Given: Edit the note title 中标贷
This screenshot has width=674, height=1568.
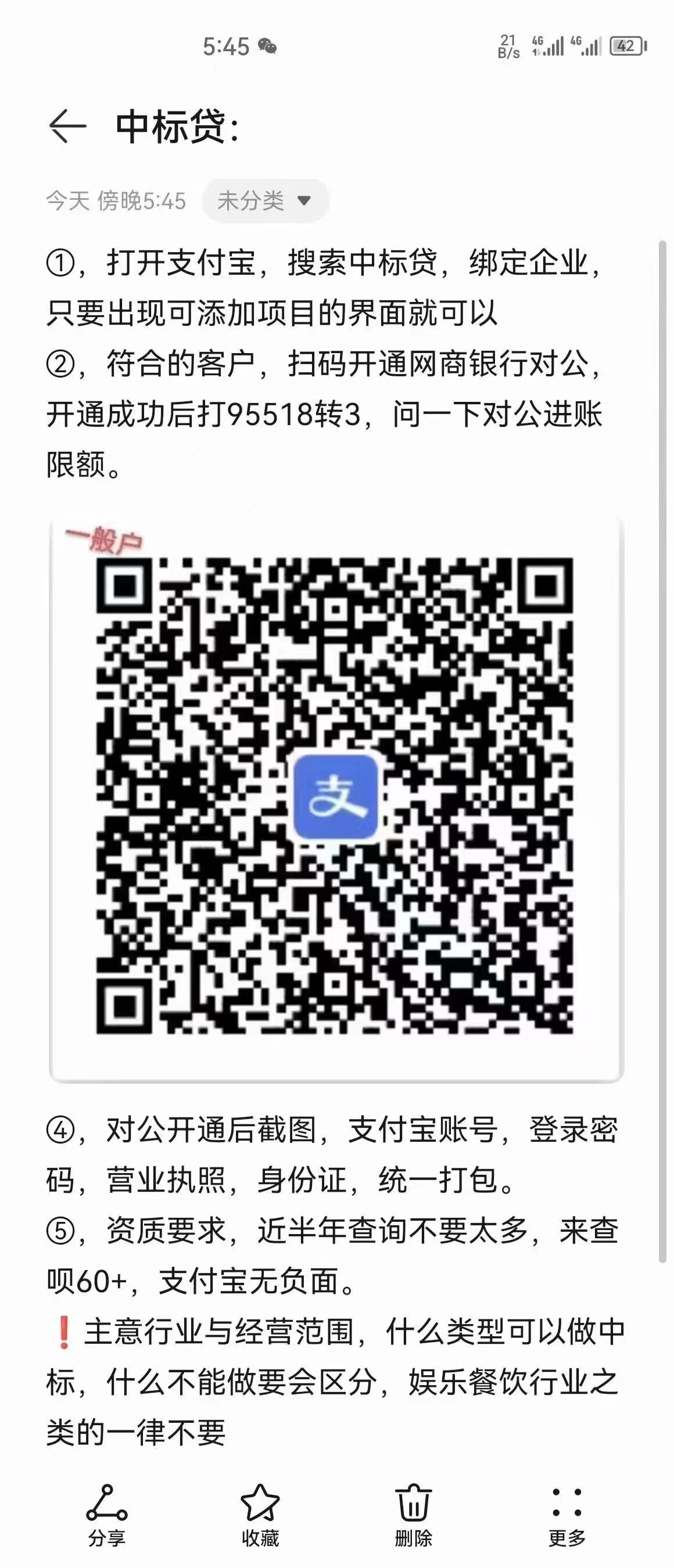Looking at the screenshot, I should 177,127.
